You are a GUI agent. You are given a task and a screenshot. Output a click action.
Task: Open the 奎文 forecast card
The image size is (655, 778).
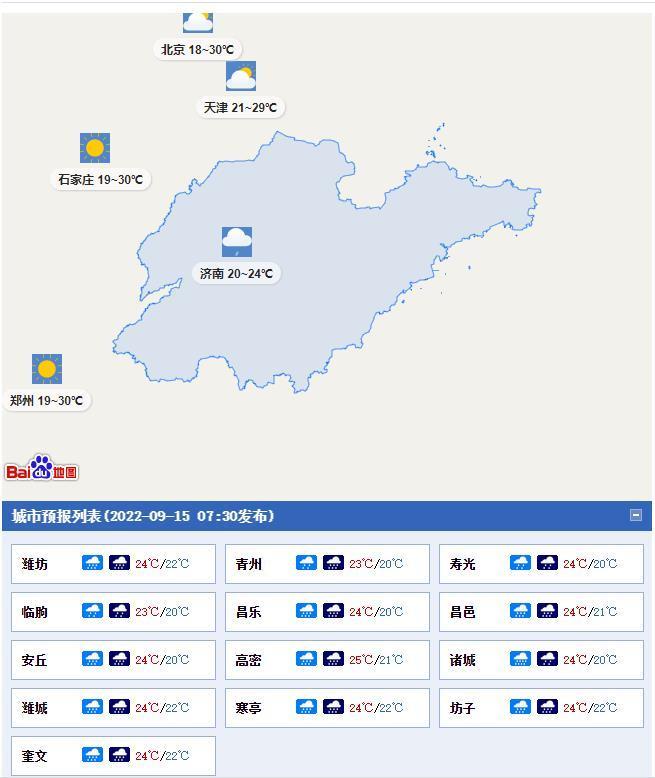(x=113, y=756)
